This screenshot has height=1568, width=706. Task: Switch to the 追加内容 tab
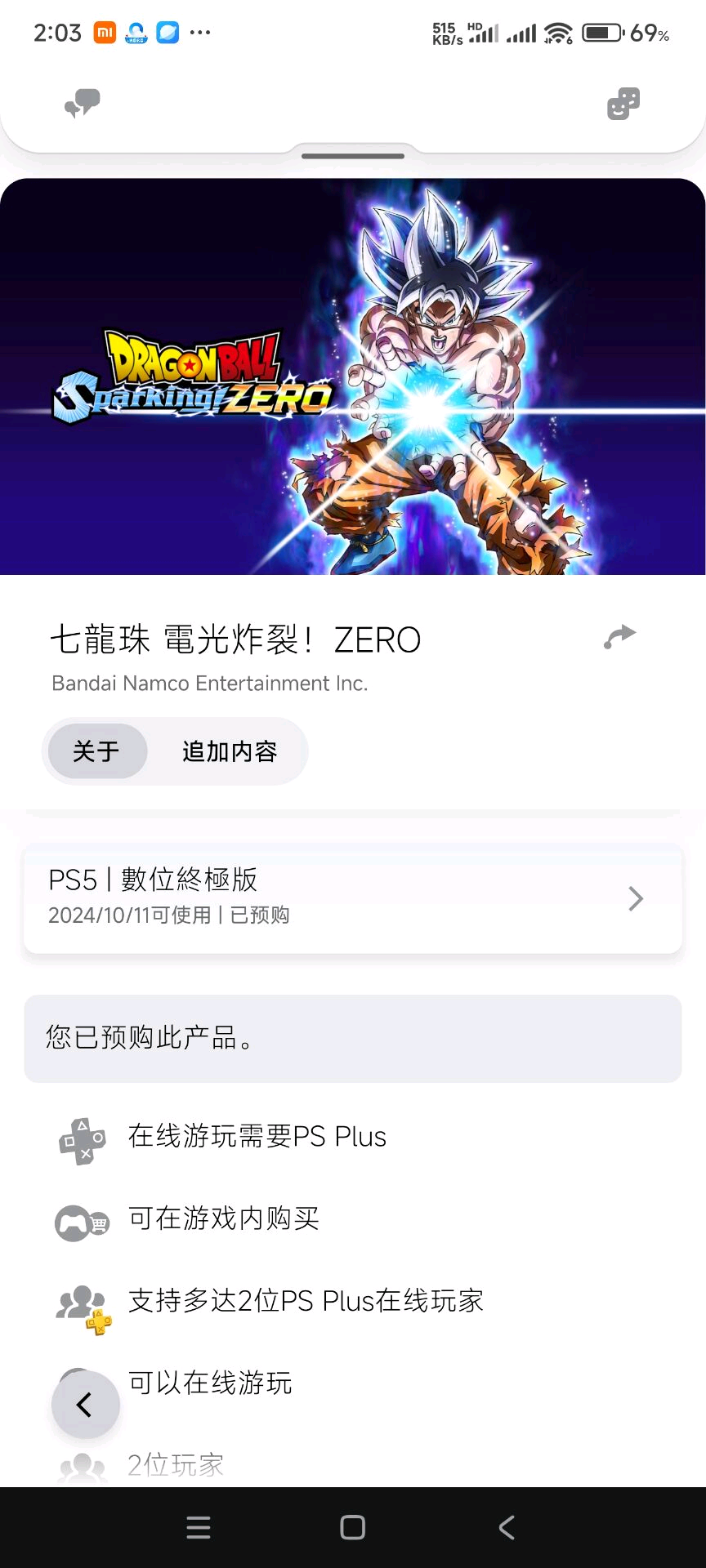(230, 751)
